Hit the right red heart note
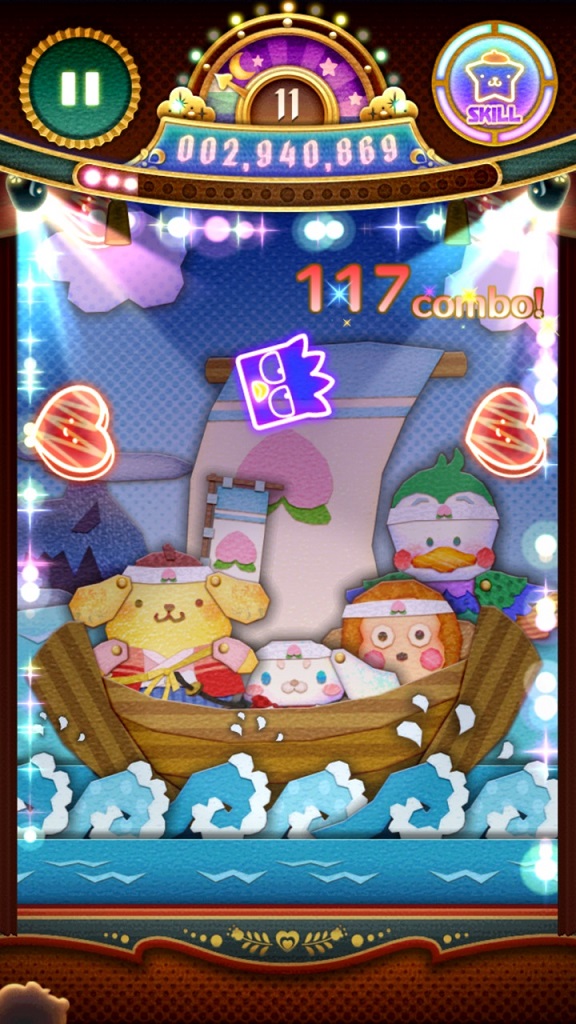The width and height of the screenshot is (576, 1024). coord(507,432)
